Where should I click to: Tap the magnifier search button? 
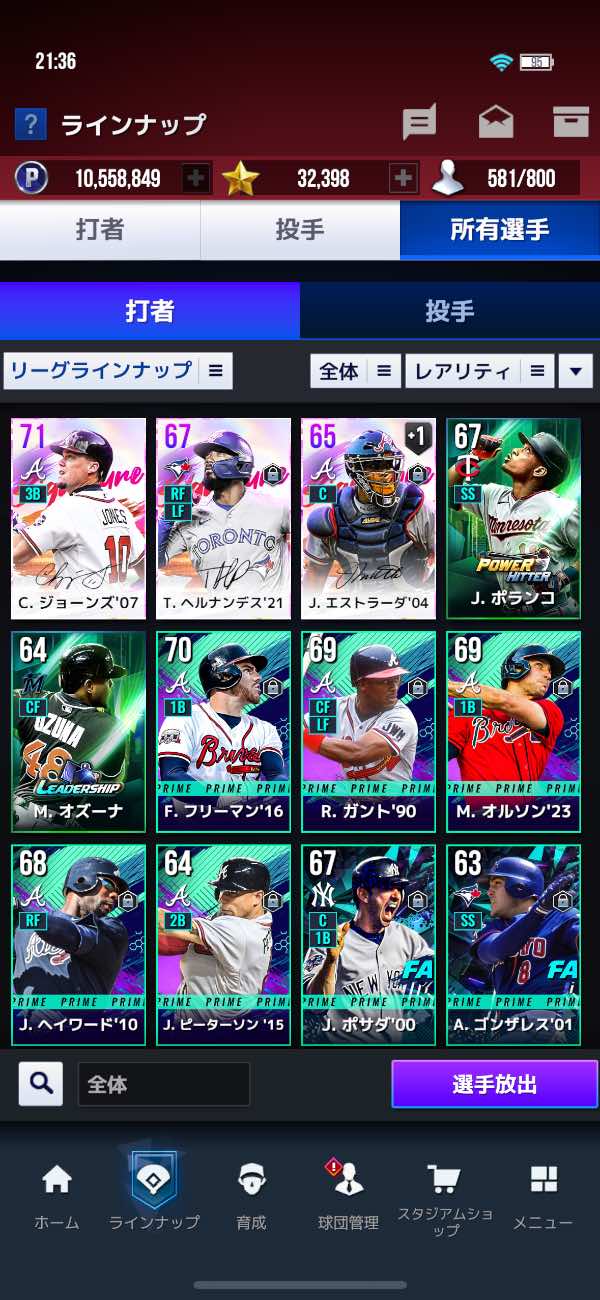click(40, 1084)
